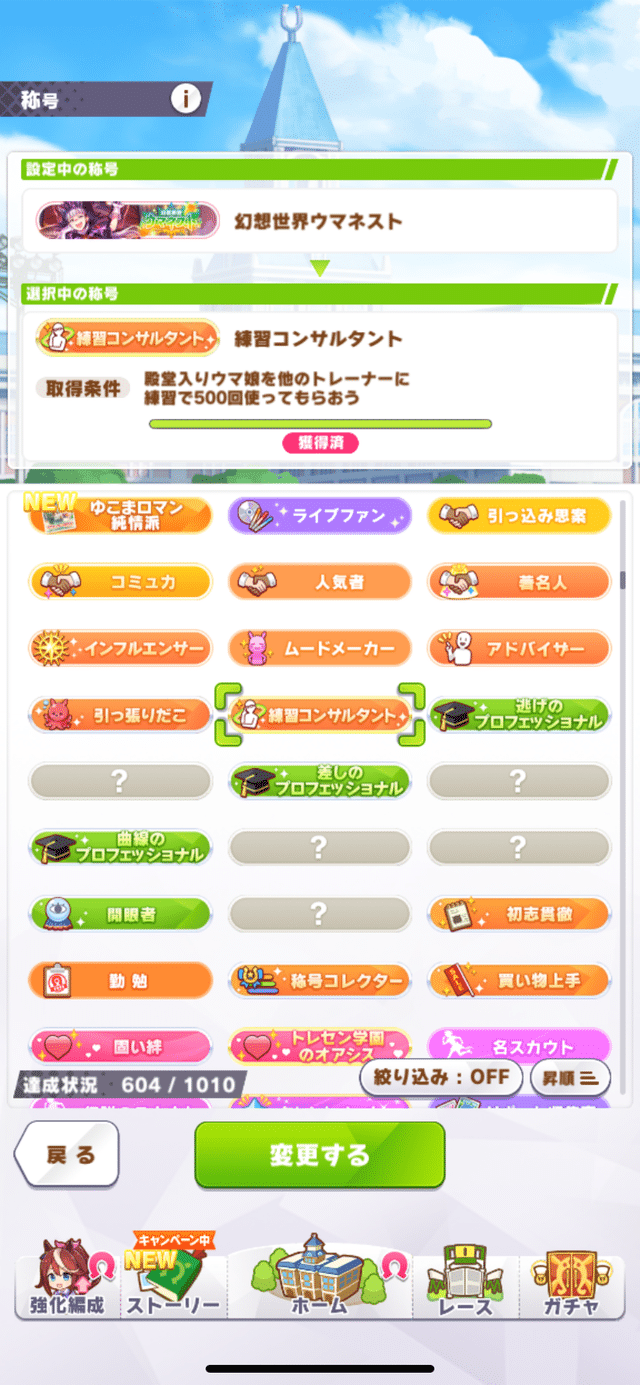Go back with the 戻る button
Image resolution: width=640 pixels, height=1385 pixels.
point(68,1154)
